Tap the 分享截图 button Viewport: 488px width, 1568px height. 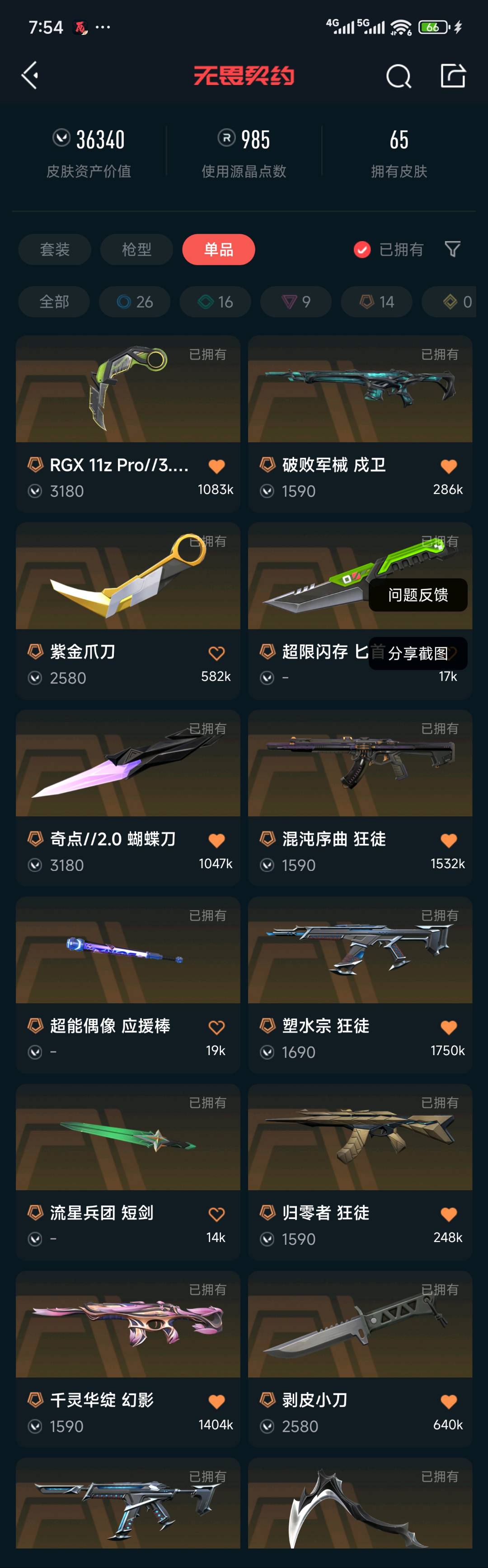pos(418,653)
